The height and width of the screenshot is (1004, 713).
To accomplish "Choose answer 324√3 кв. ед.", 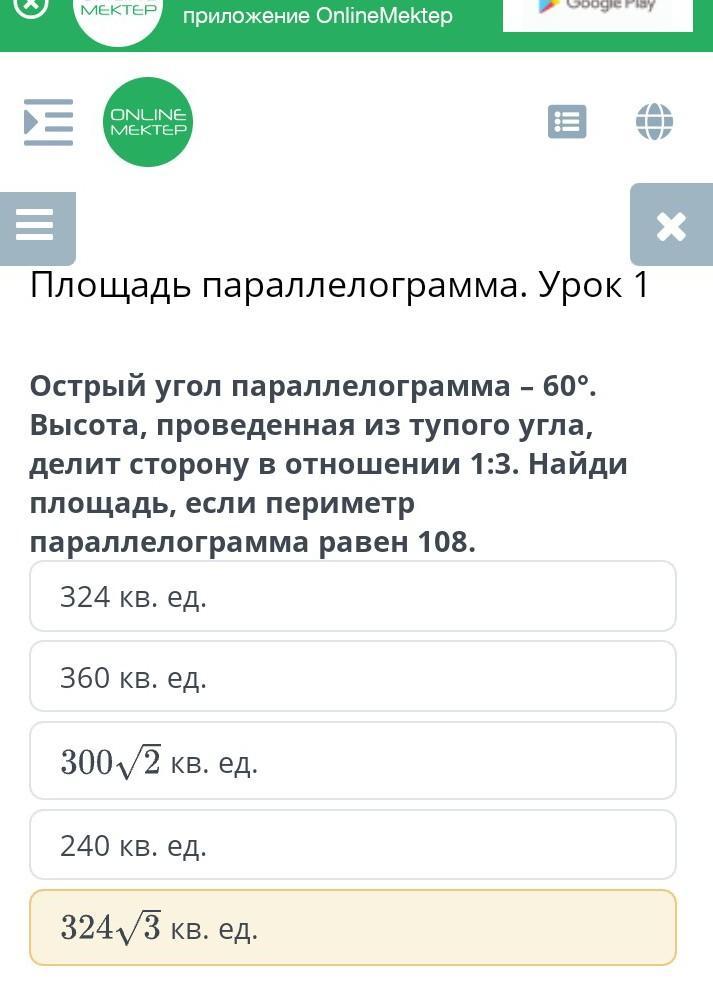I will click(352, 928).
